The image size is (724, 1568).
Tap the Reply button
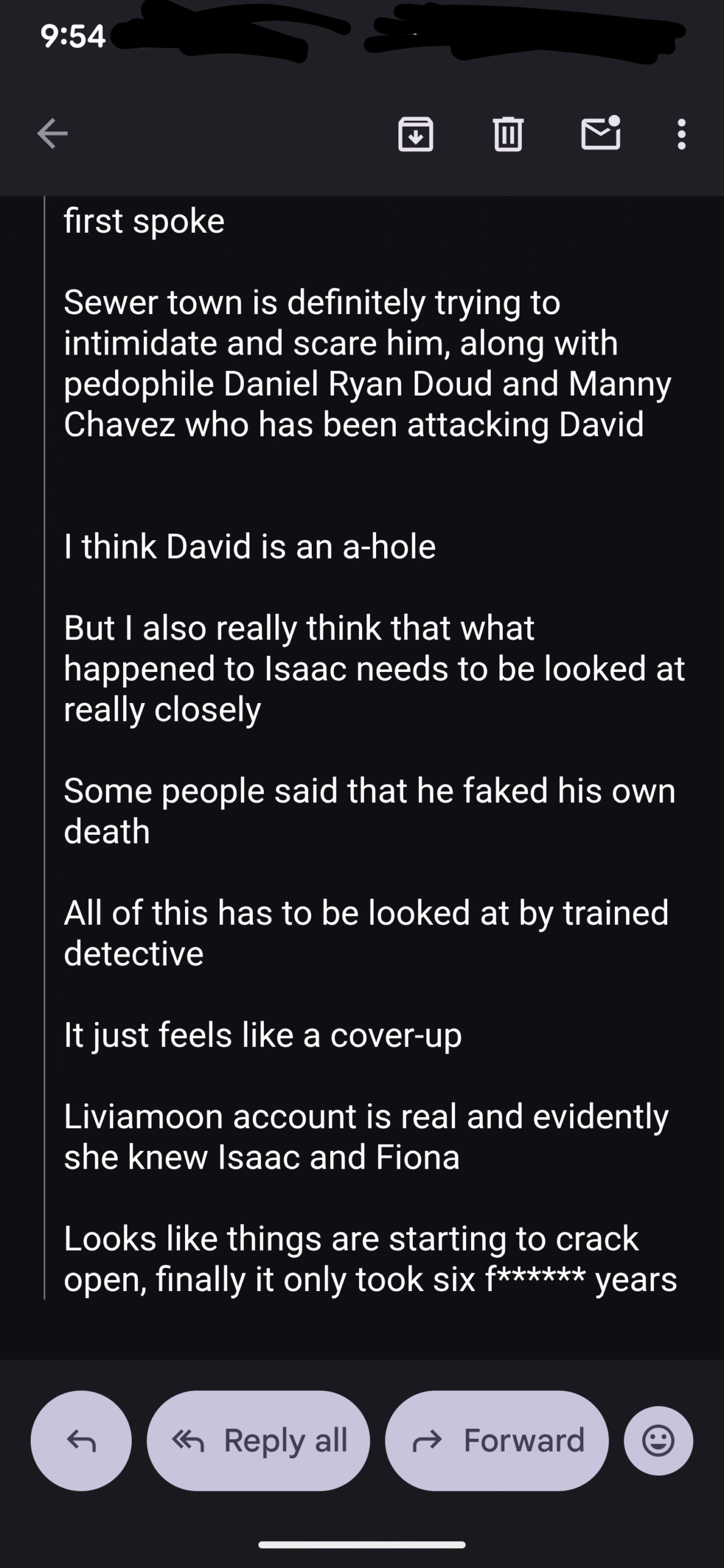click(81, 1441)
